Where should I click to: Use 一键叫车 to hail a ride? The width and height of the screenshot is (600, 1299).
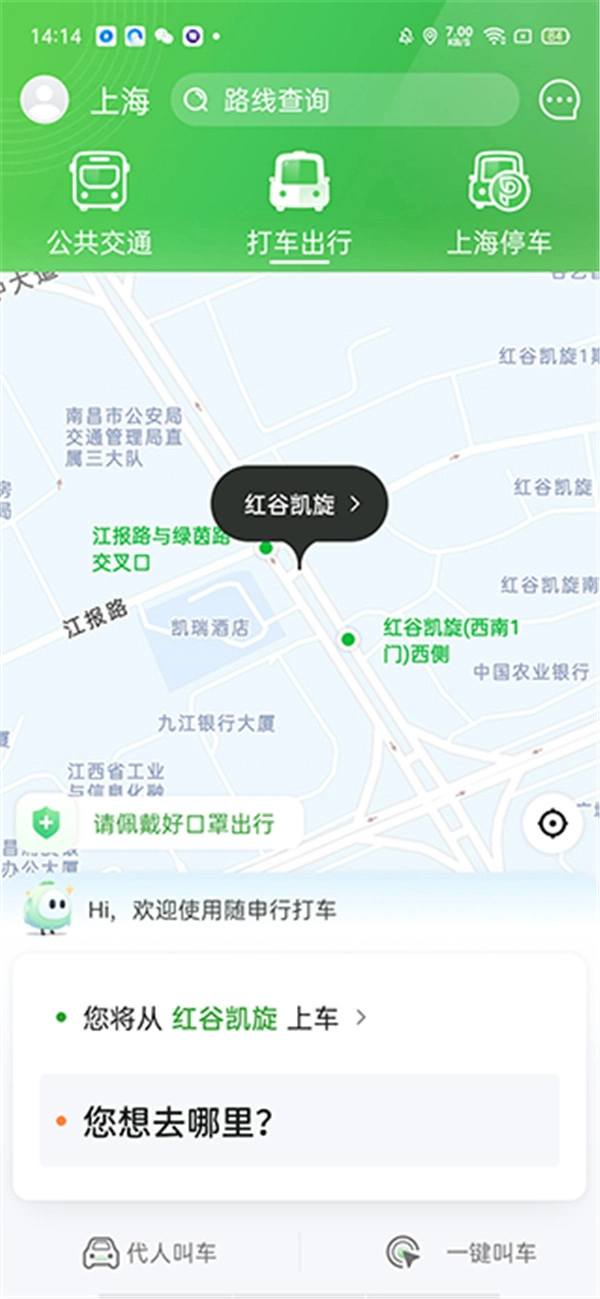[462, 1252]
